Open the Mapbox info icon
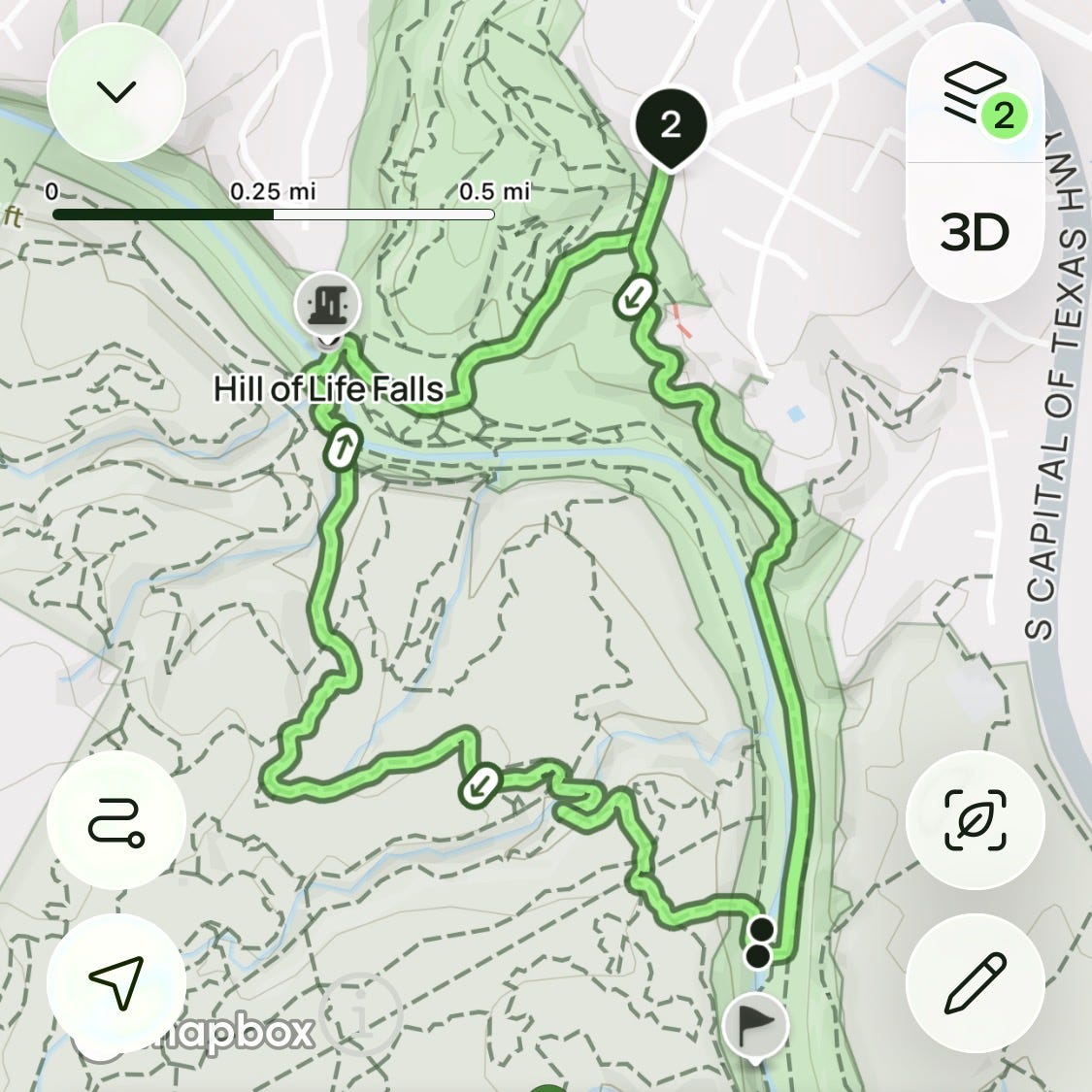 pyautogui.click(x=360, y=1010)
